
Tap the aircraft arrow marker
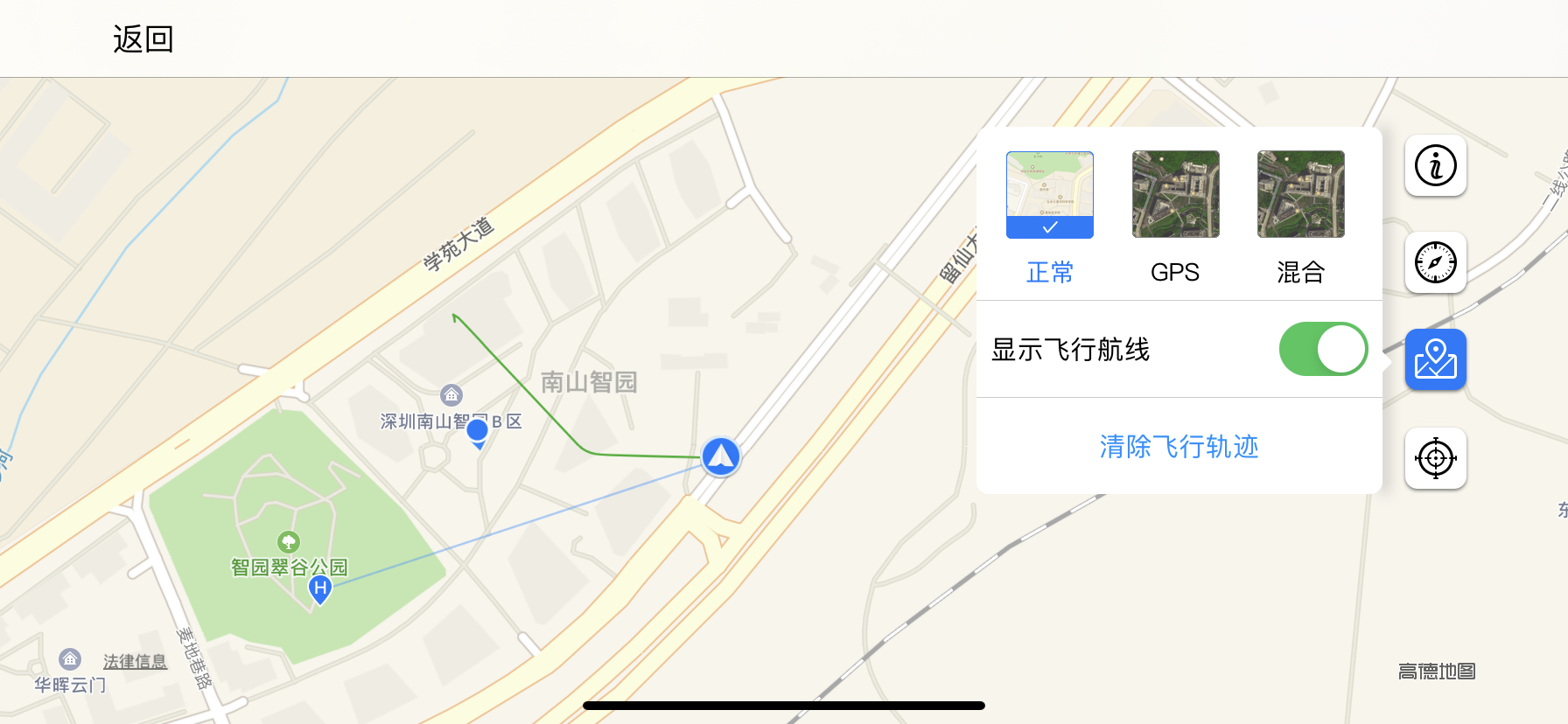(x=721, y=456)
